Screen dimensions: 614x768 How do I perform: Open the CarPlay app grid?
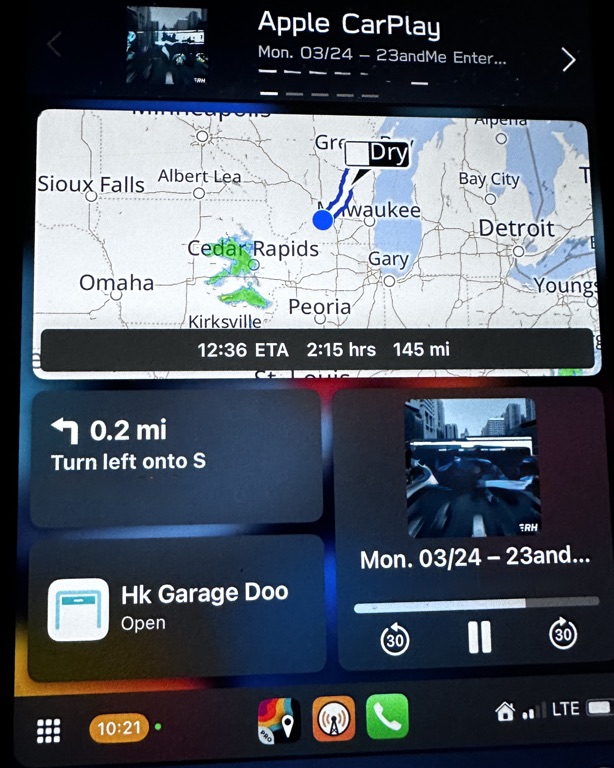(48, 731)
